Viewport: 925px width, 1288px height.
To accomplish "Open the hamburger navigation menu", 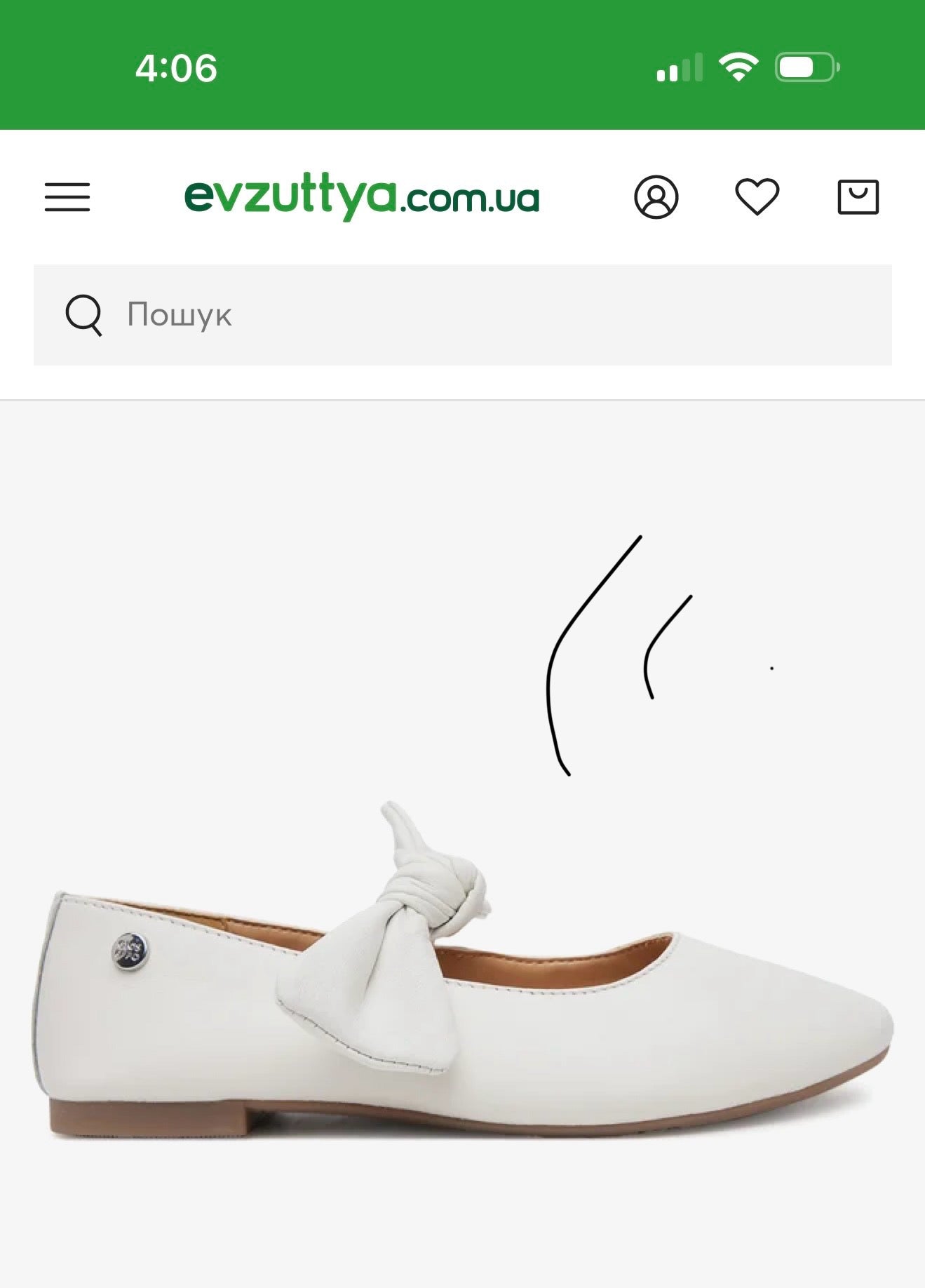I will [67, 197].
